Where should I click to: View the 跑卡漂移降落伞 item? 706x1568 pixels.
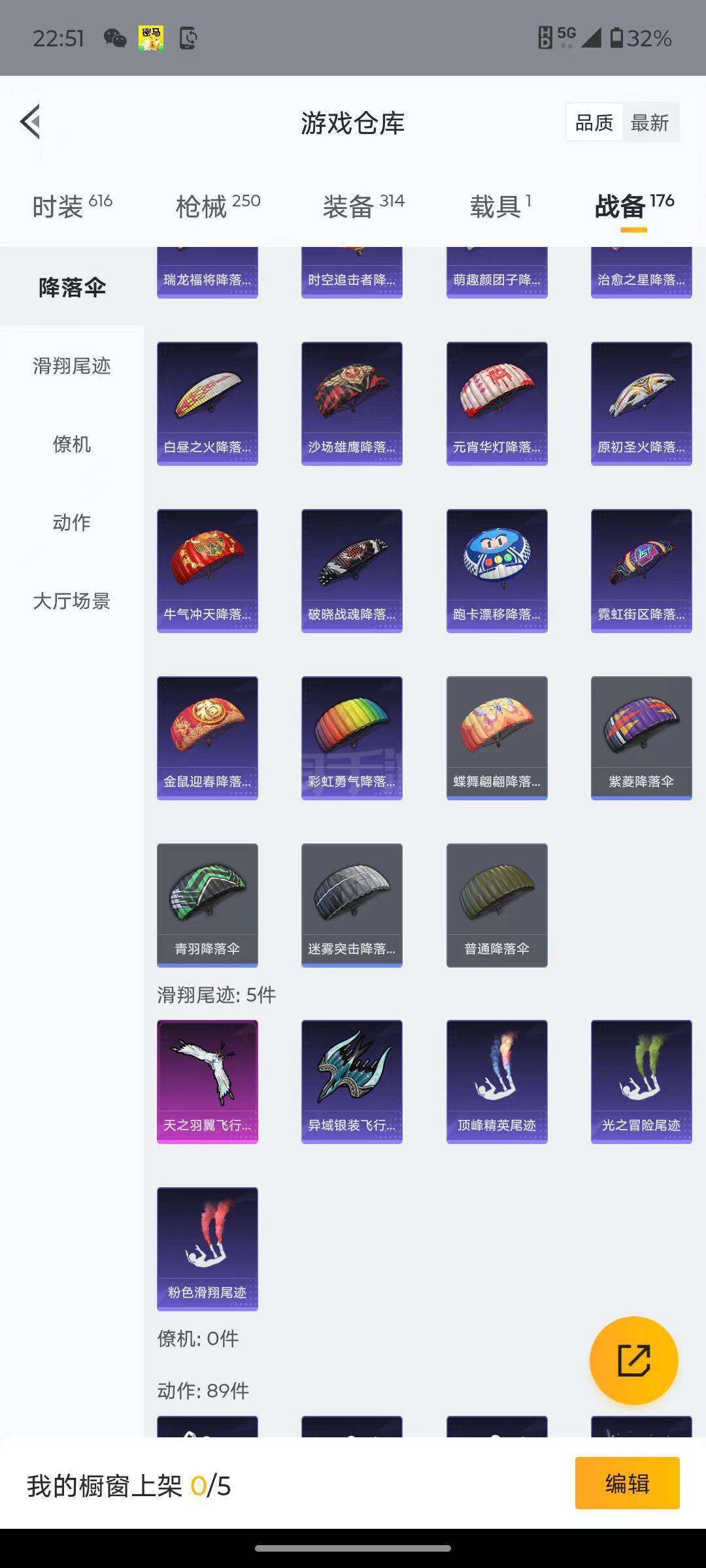(x=497, y=570)
